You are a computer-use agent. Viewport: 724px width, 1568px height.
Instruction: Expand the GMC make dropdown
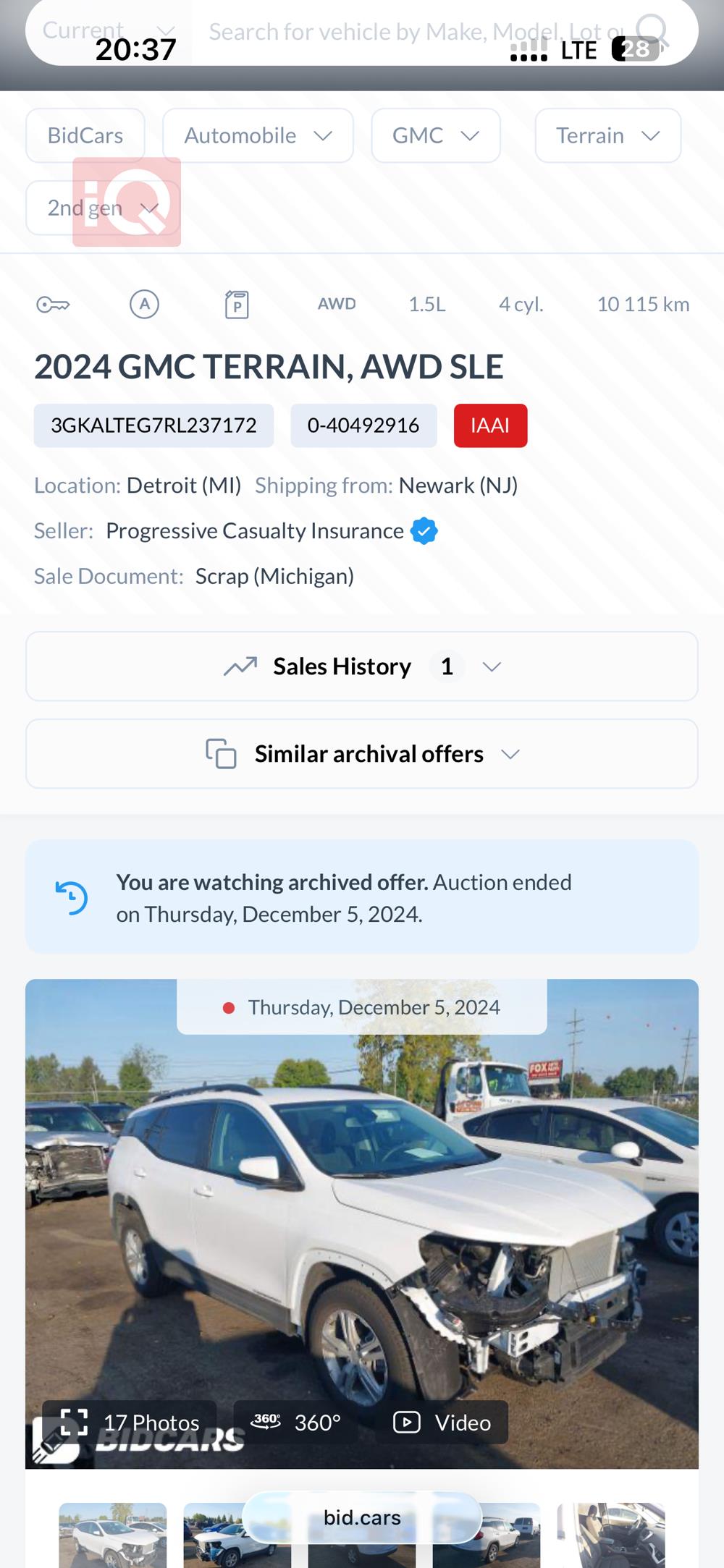coord(435,135)
